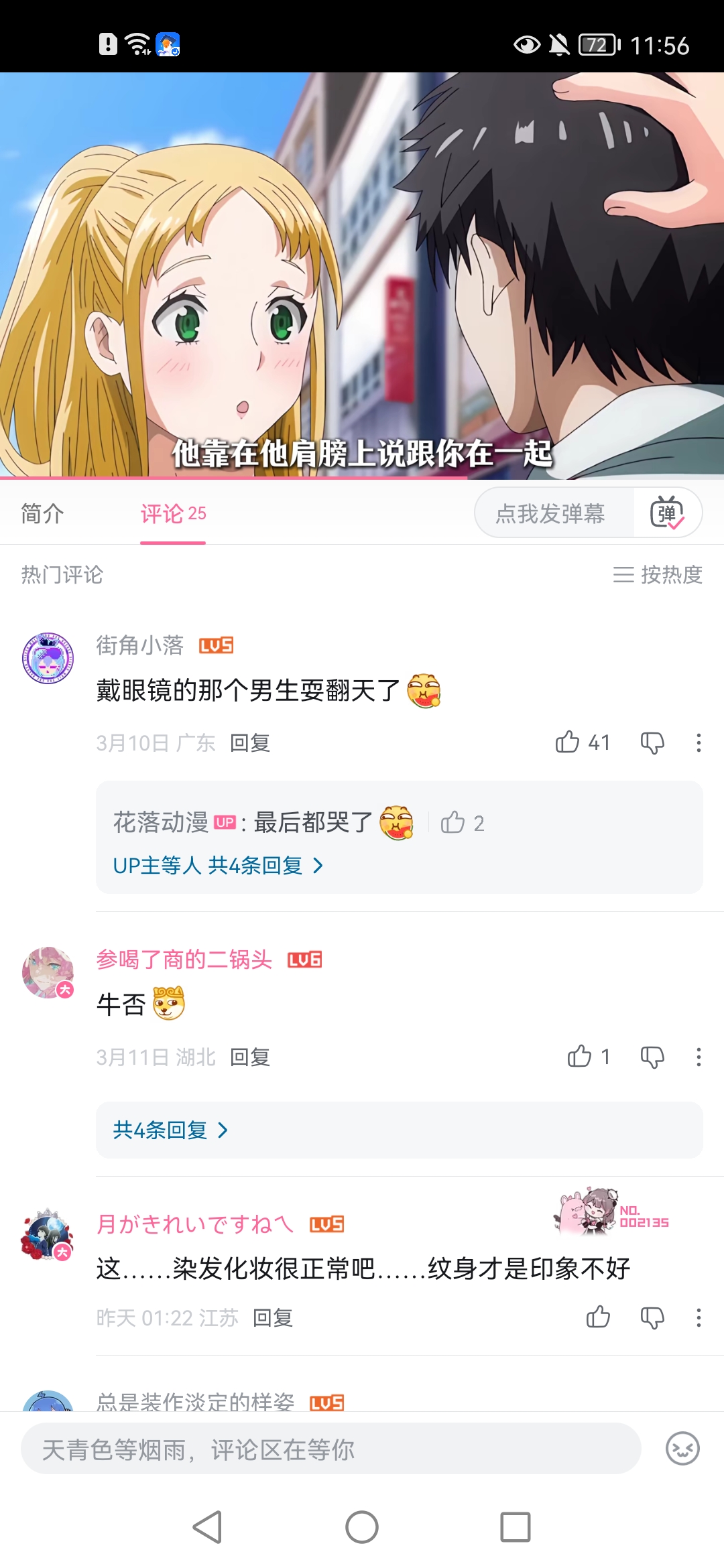Open 参喝了商的二锅头's profile avatar
This screenshot has height=1568, width=724.
point(48,972)
